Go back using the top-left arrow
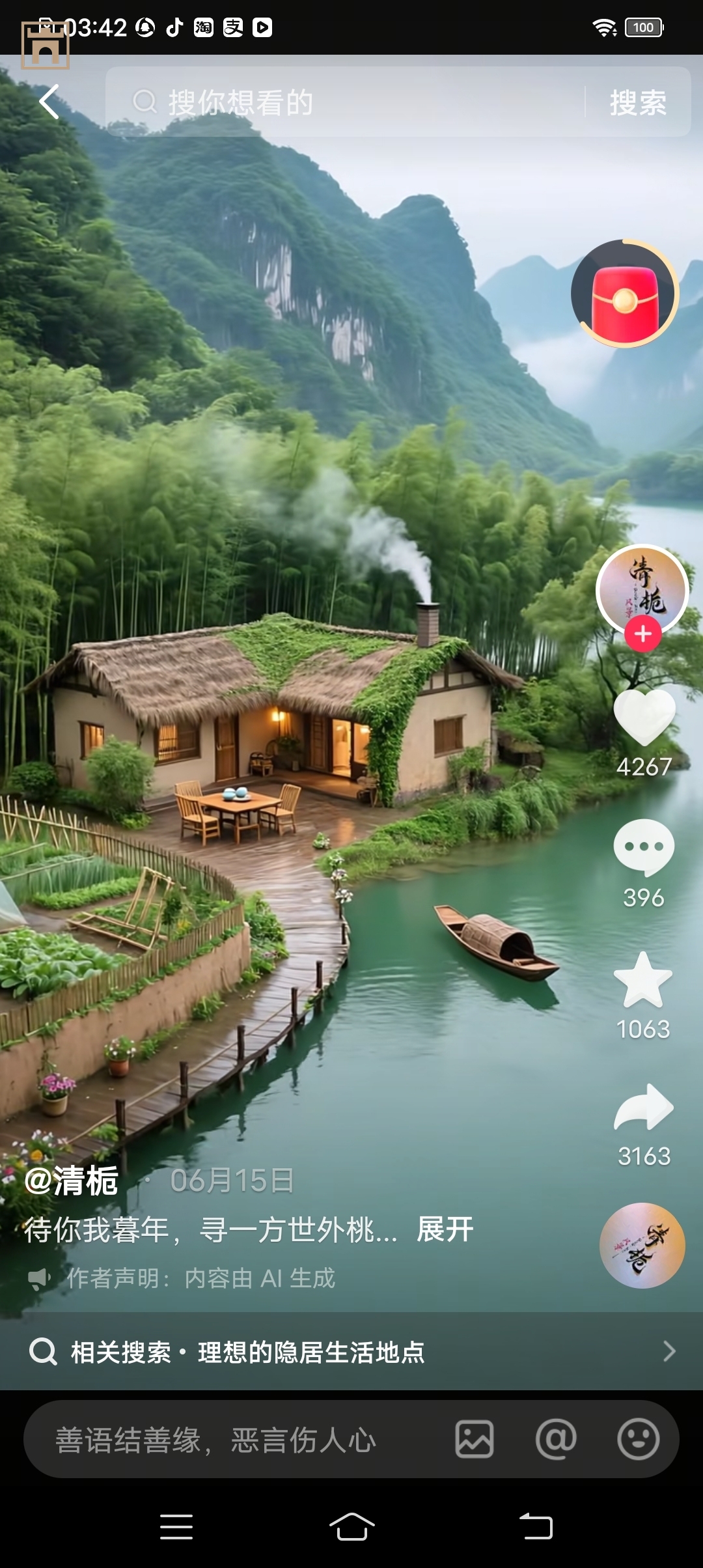This screenshot has height=1568, width=703. (49, 102)
